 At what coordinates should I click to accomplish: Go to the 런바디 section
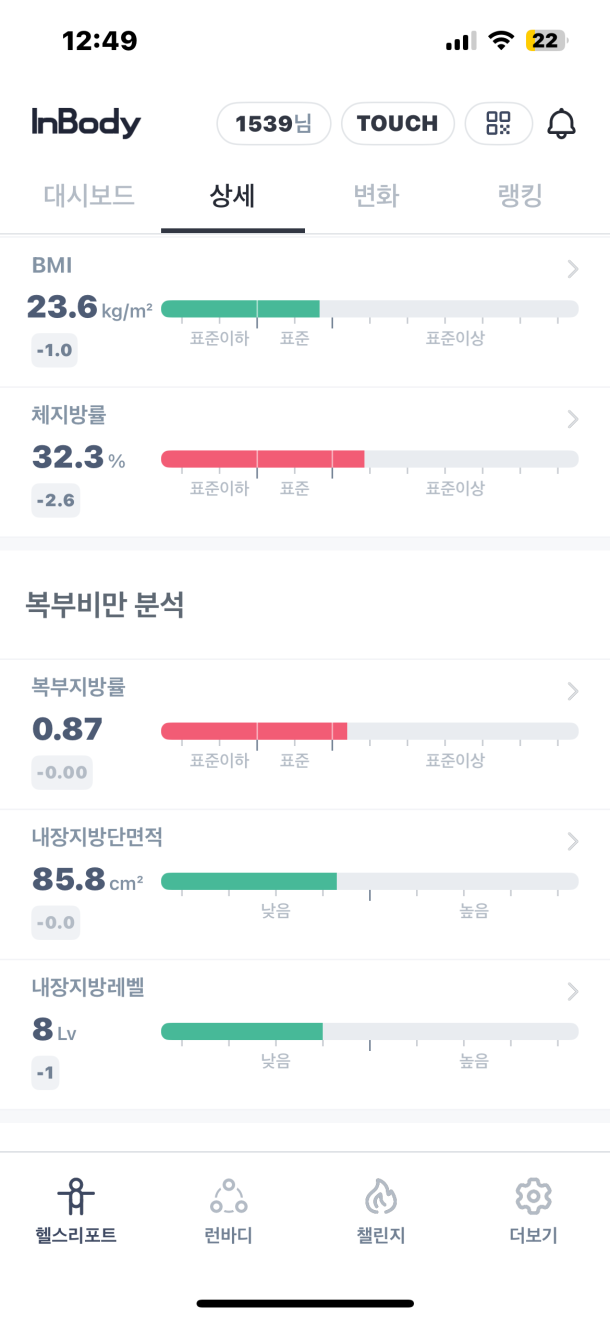click(228, 1210)
